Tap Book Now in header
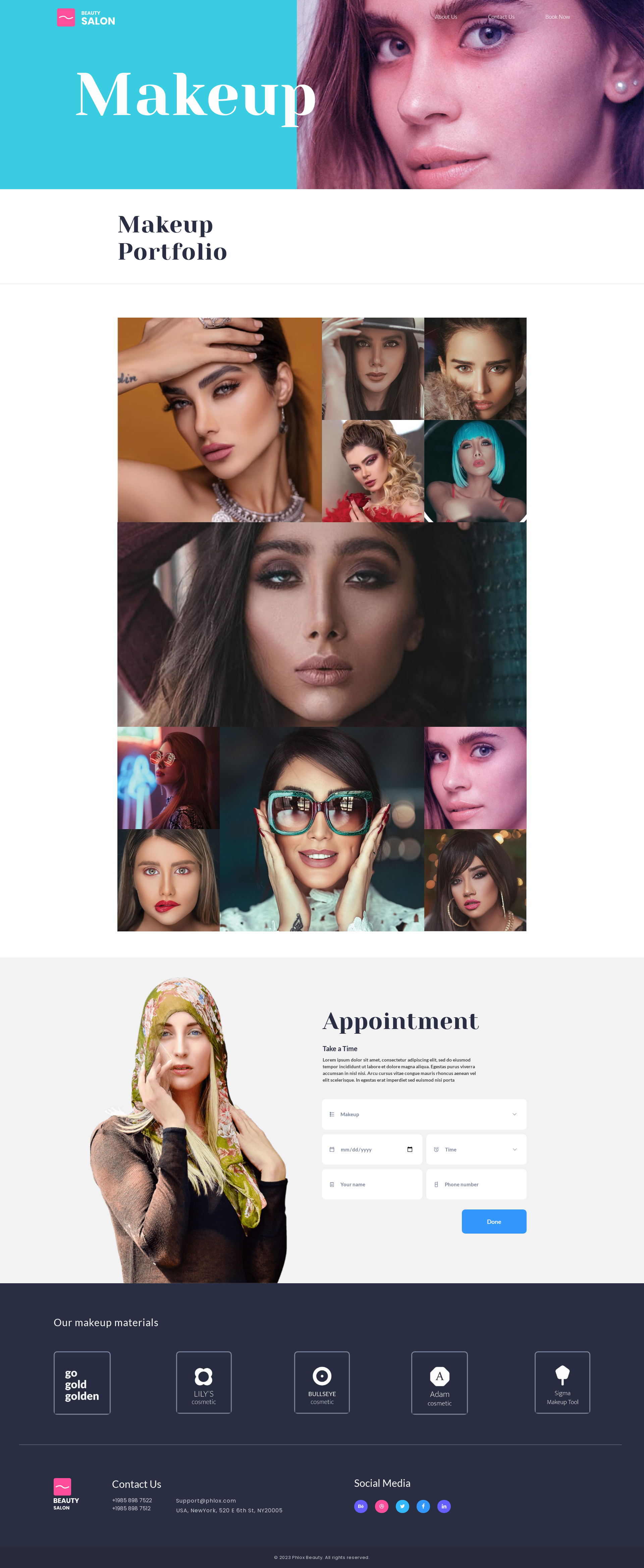Screen dimensions: 644x1568 [x=557, y=17]
